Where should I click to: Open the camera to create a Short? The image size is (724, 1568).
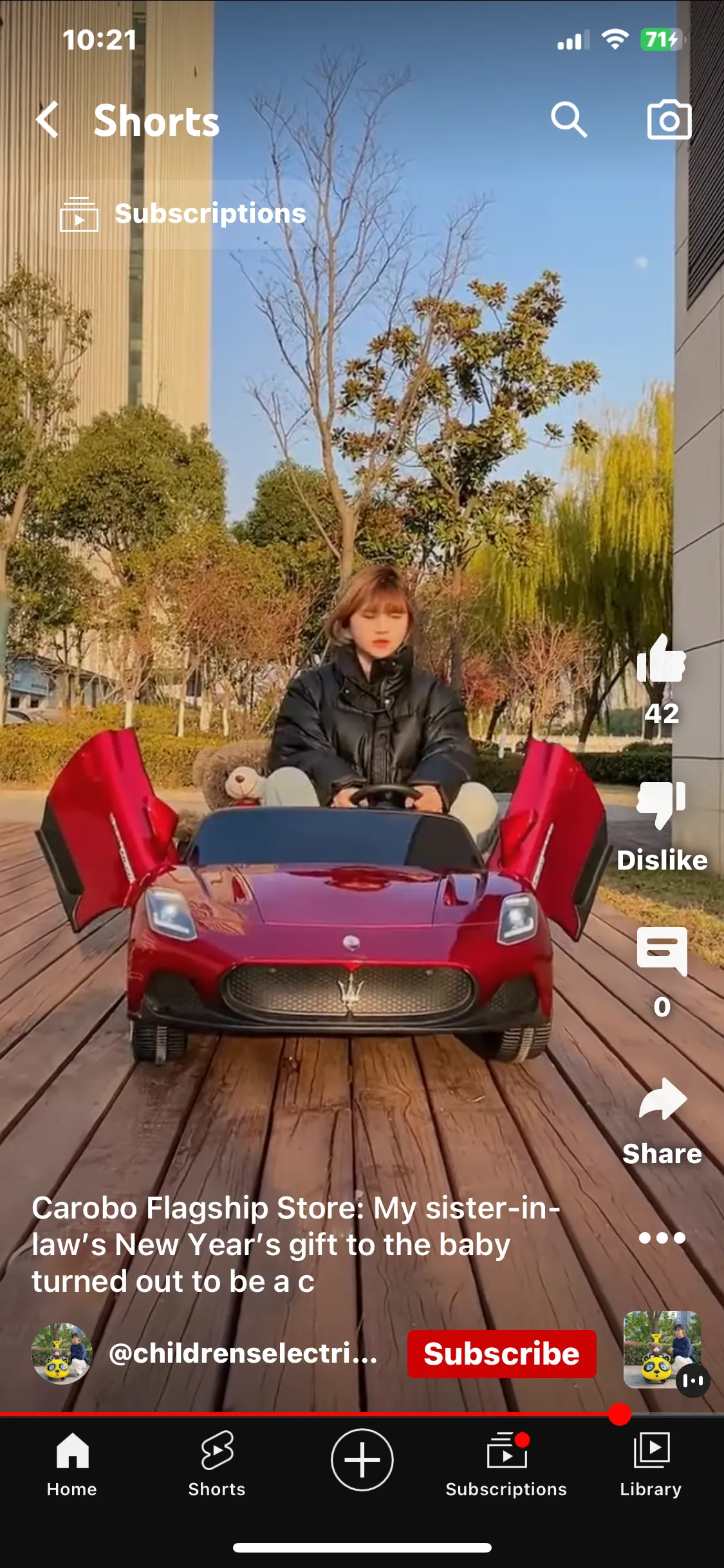pyautogui.click(x=669, y=120)
